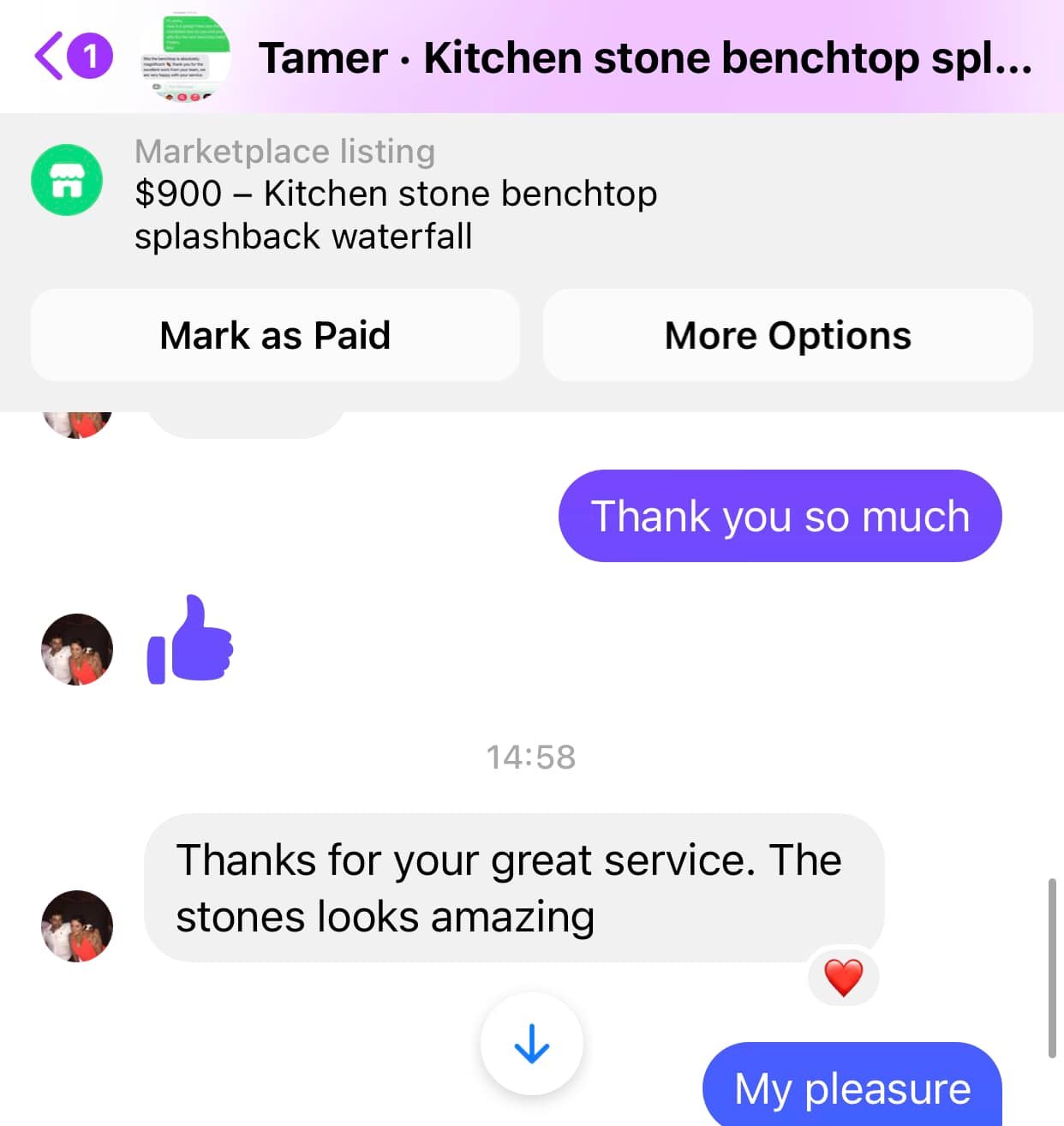This screenshot has width=1064, height=1126.
Task: Open the Tamer conversation details header
Action: pos(644,58)
